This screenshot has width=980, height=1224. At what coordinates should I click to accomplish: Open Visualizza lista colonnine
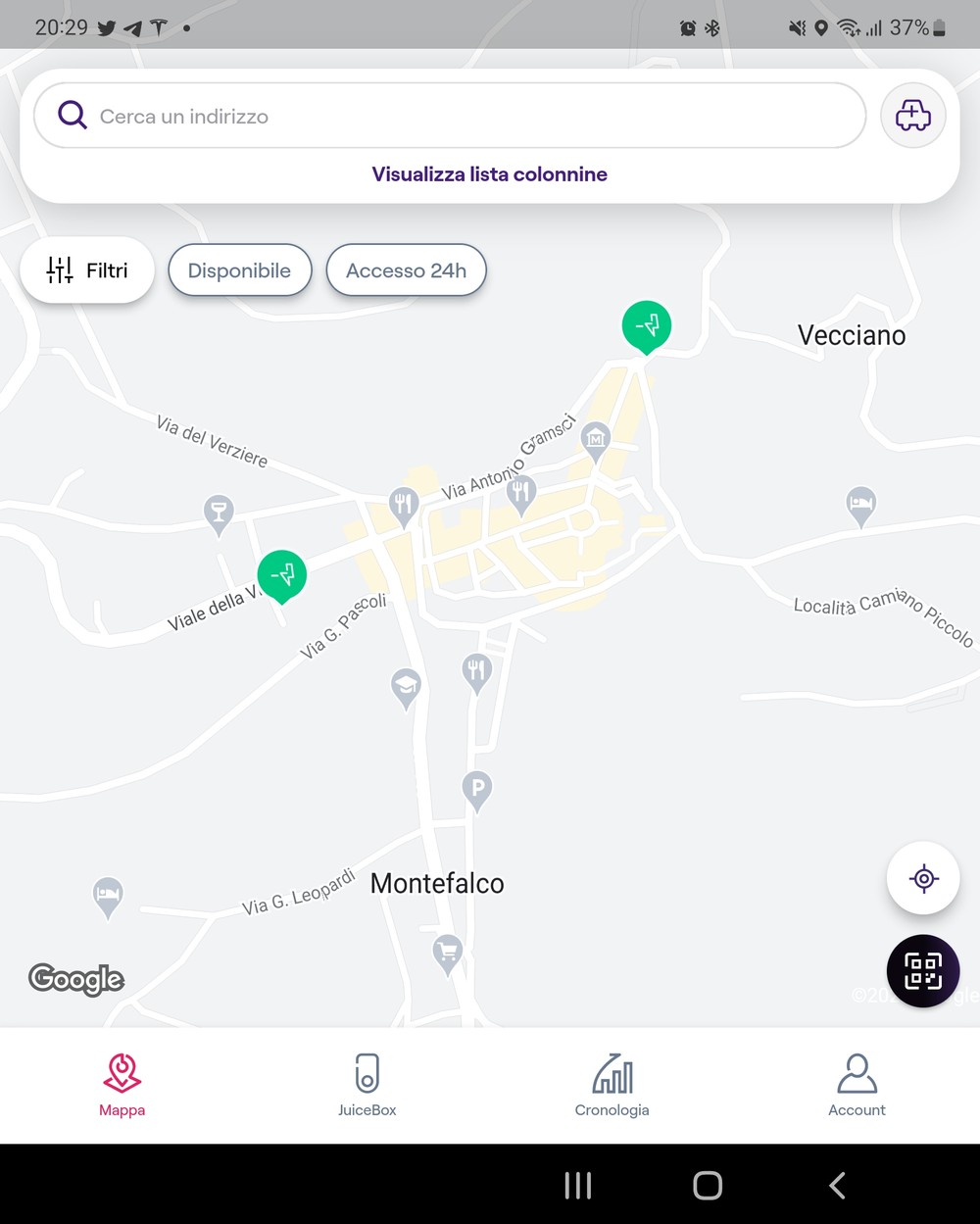click(489, 174)
